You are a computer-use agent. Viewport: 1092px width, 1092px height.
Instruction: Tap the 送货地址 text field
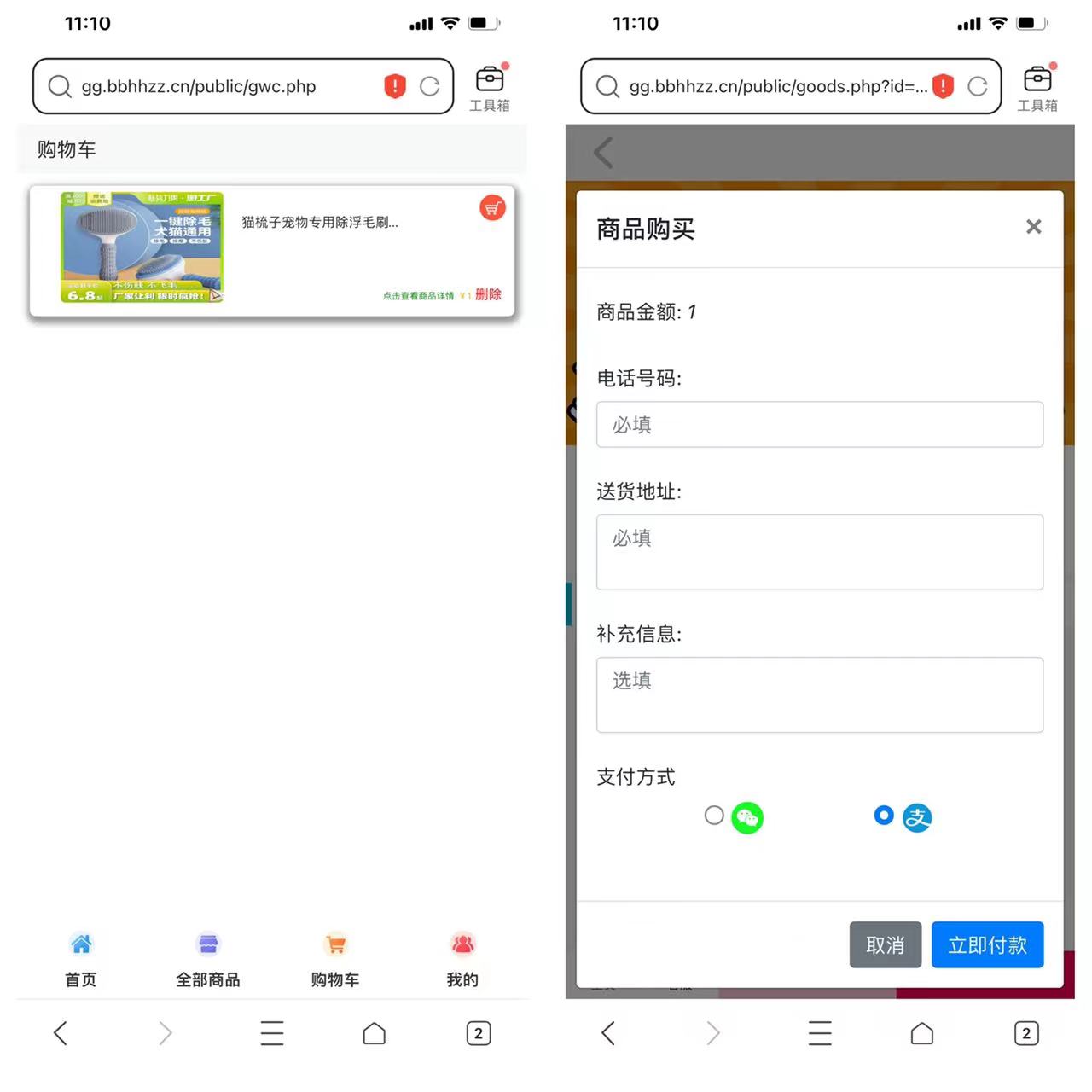pyautogui.click(x=819, y=552)
